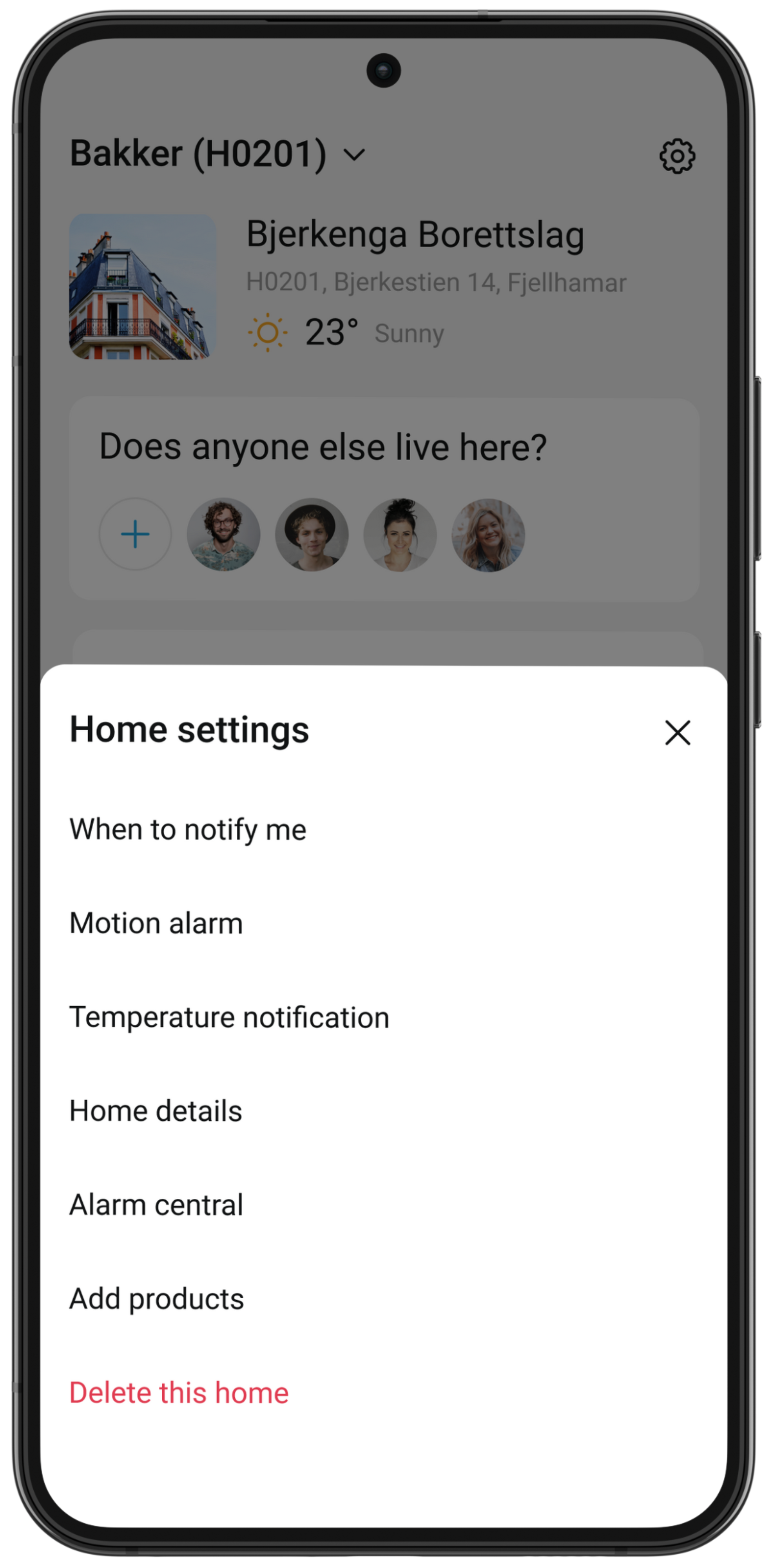Open Motion alarm settings
Image resolution: width=772 pixels, height=1568 pixels.
[x=156, y=924]
